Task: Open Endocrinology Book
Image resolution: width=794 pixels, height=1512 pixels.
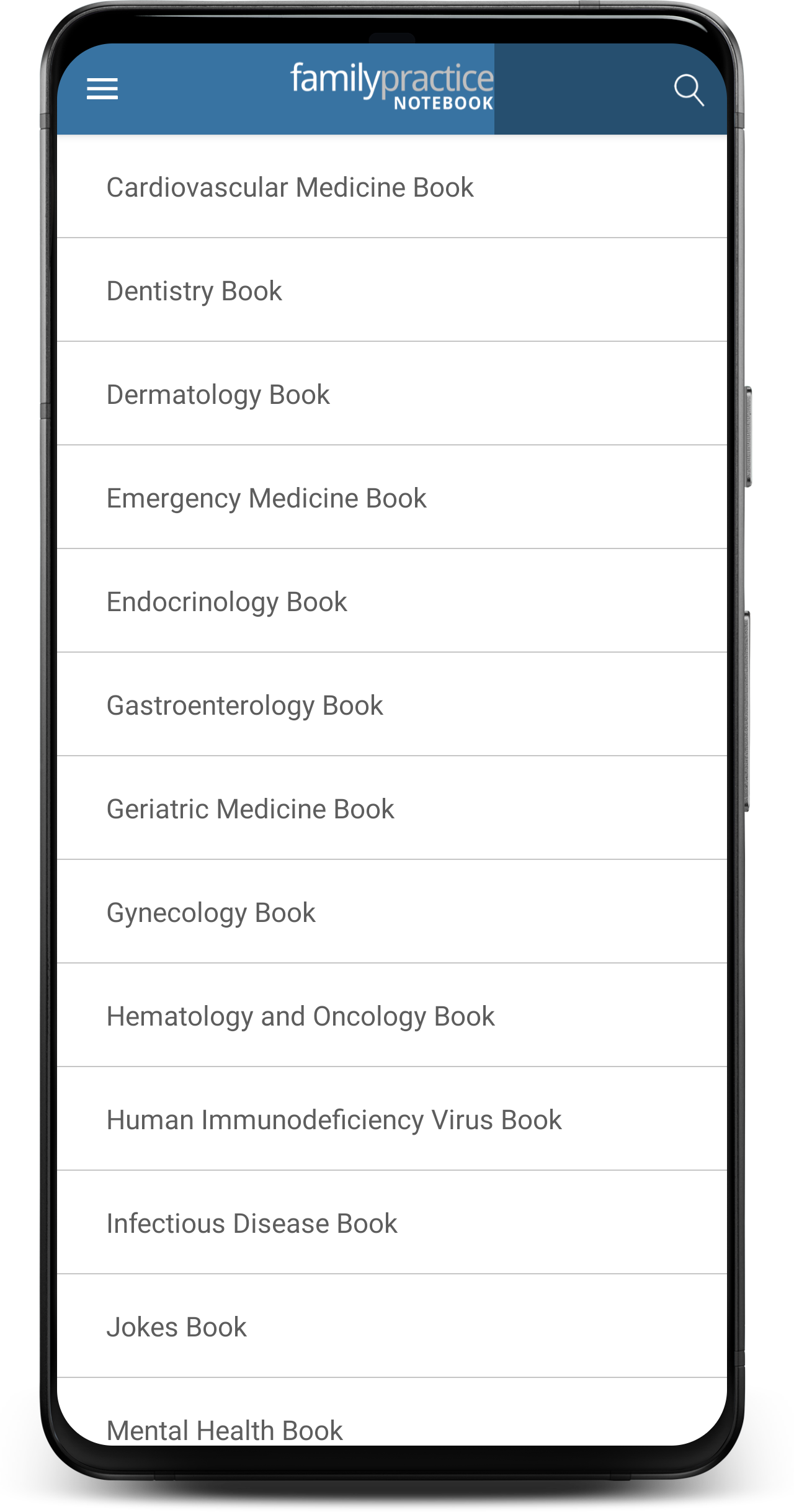Action: coord(392,601)
